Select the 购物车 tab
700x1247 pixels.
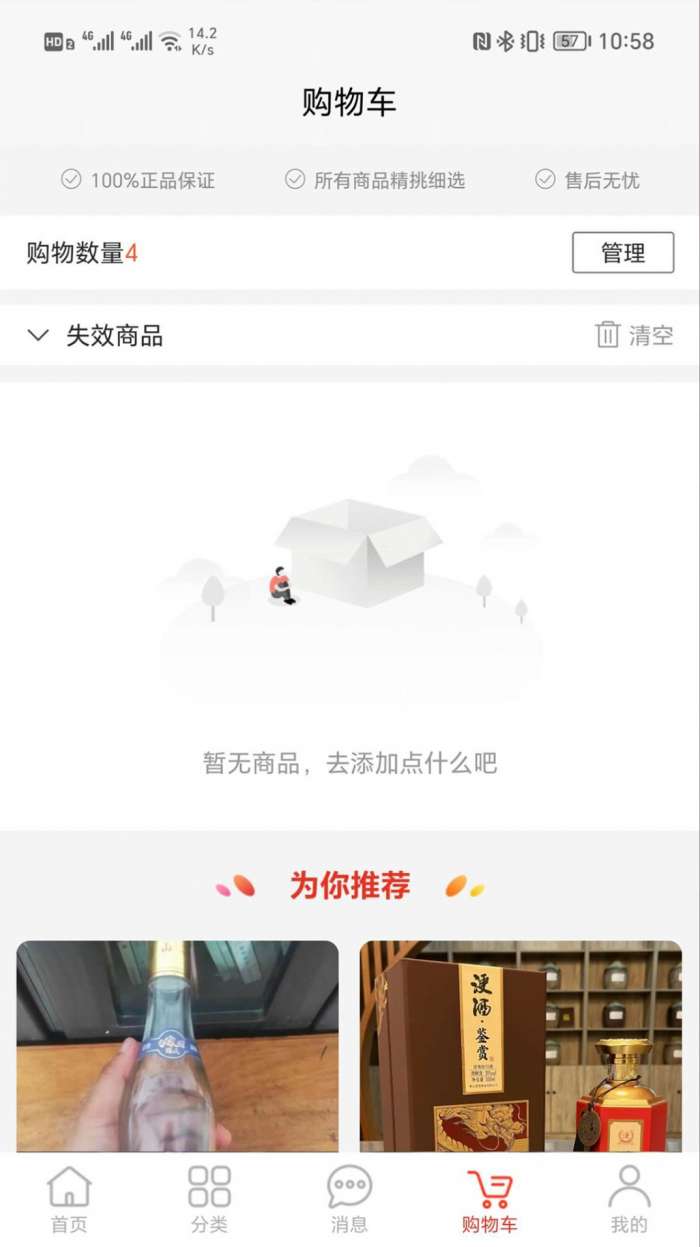pos(489,1199)
